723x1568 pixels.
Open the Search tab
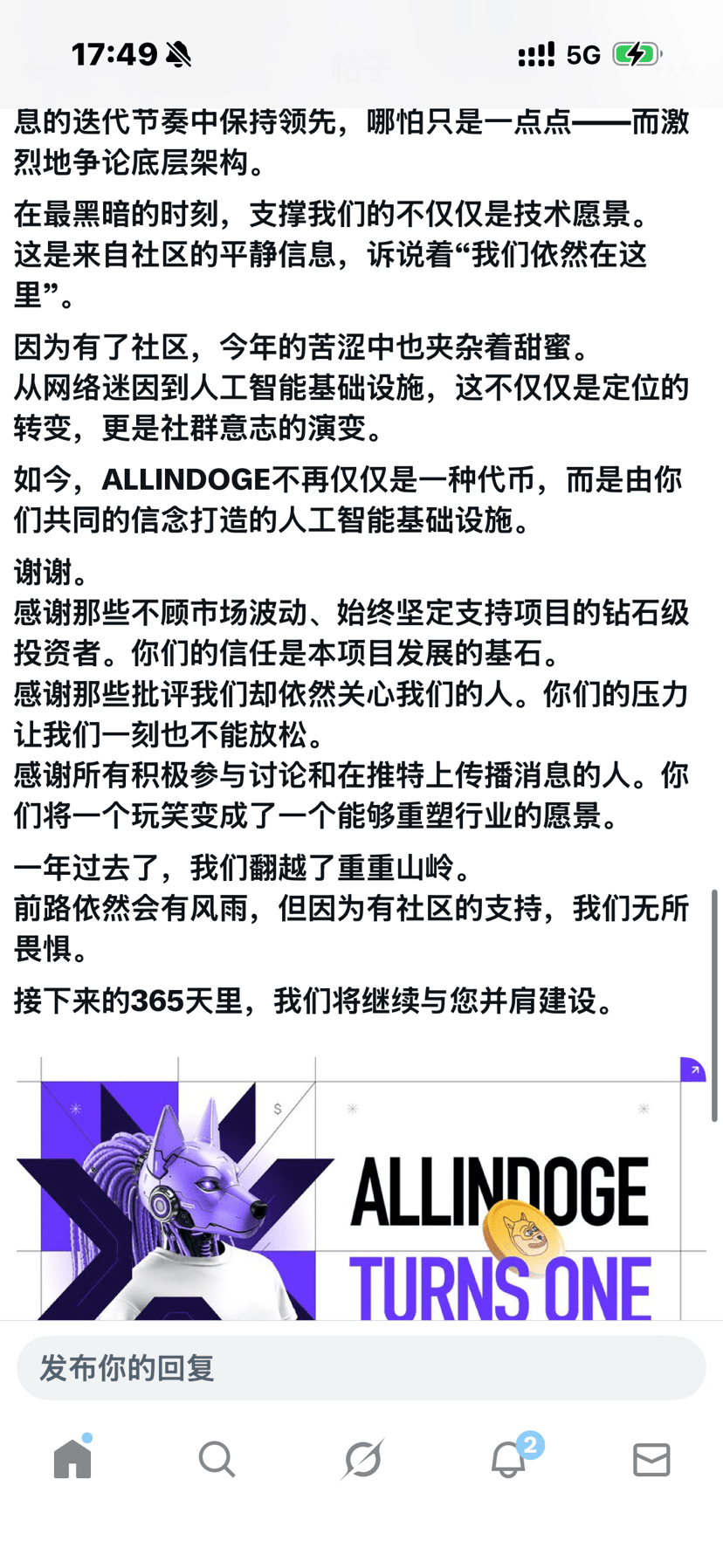[217, 1458]
